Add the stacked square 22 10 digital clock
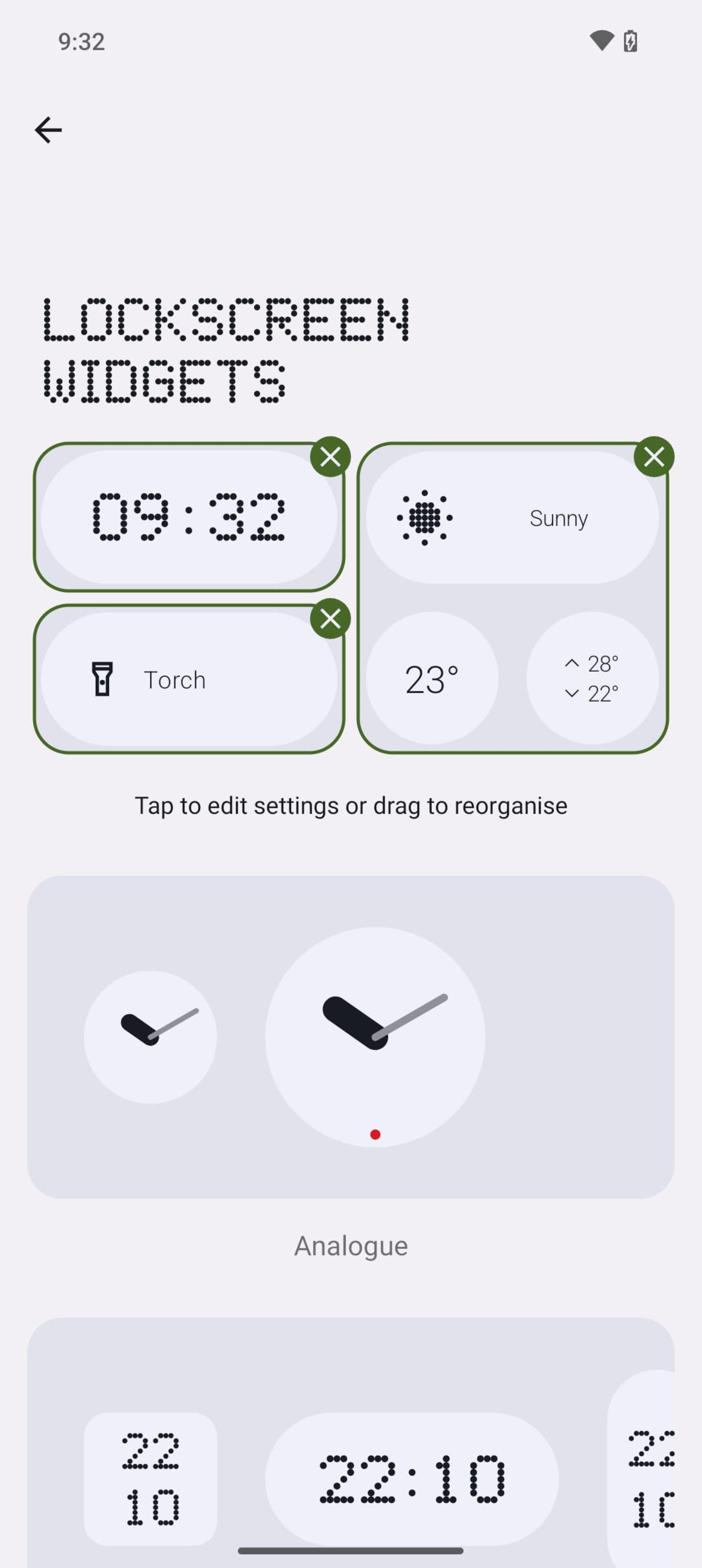702x1568 pixels. [x=150, y=1479]
